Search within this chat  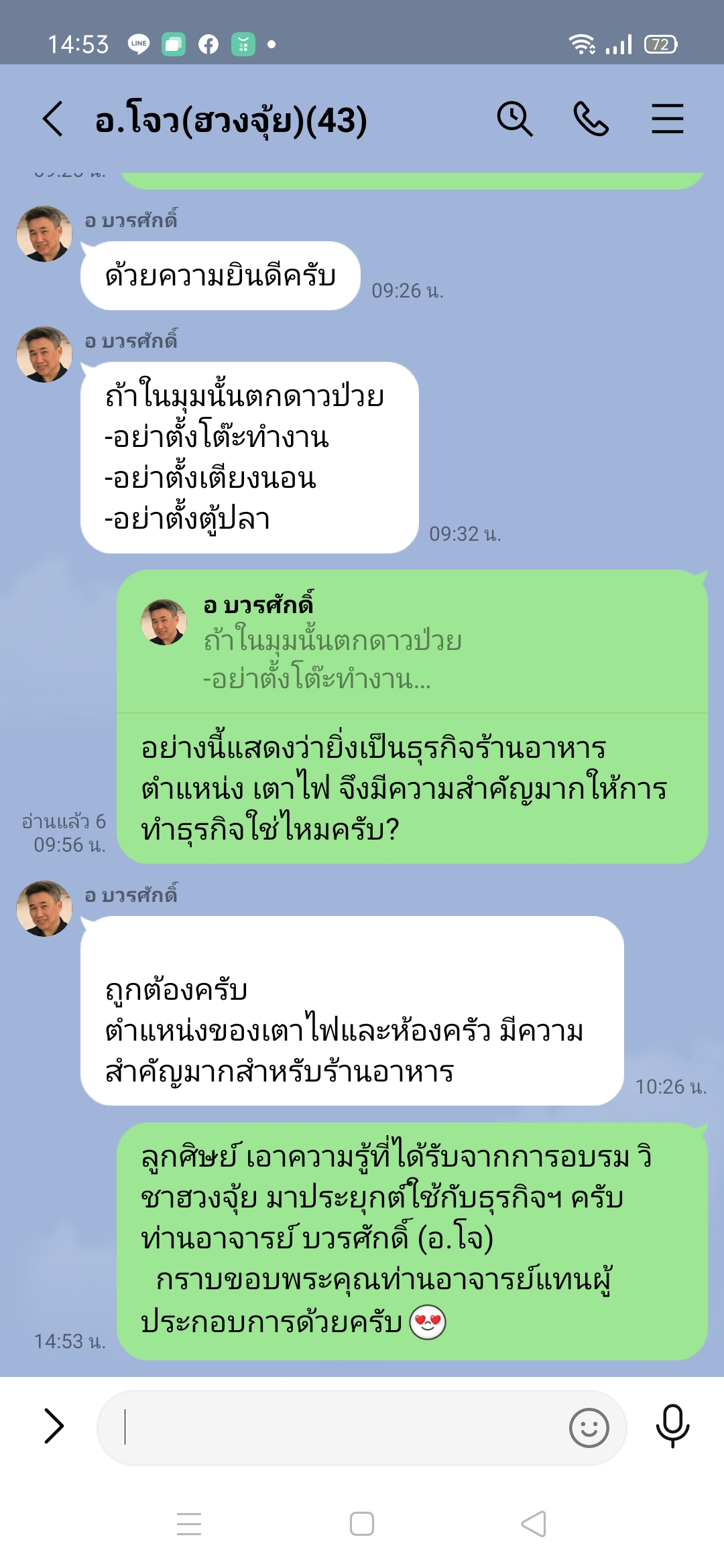pyautogui.click(x=514, y=119)
